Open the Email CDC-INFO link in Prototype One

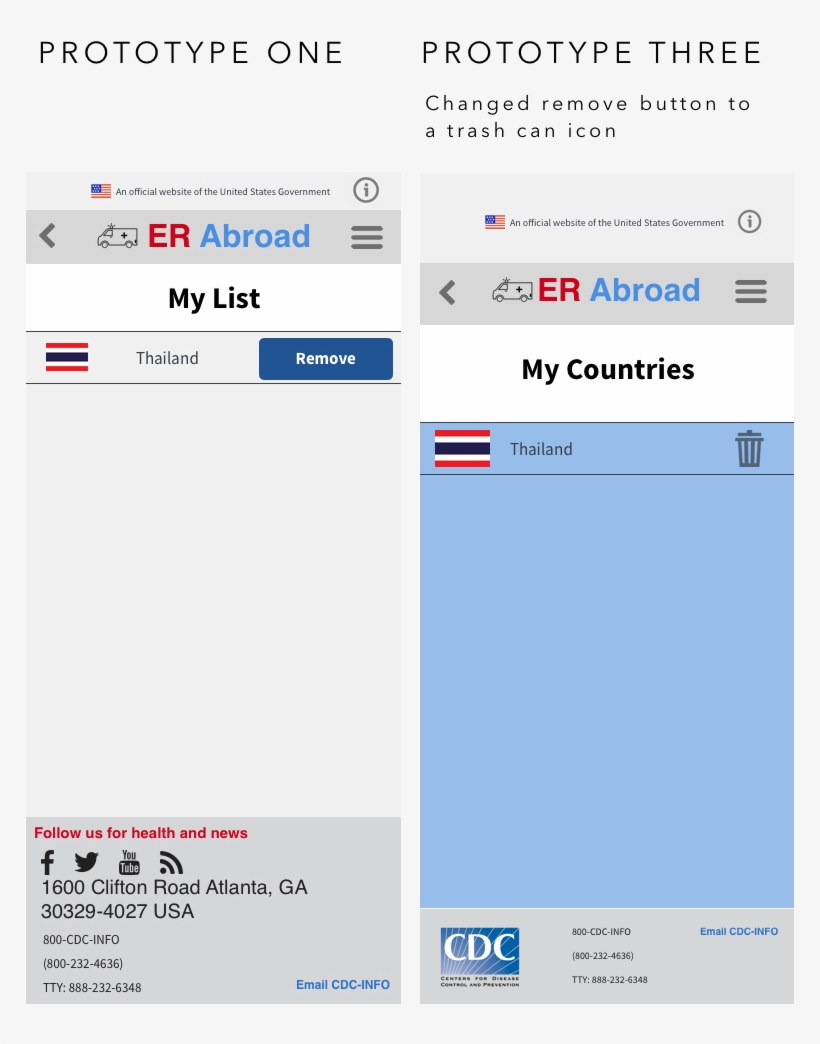(342, 984)
